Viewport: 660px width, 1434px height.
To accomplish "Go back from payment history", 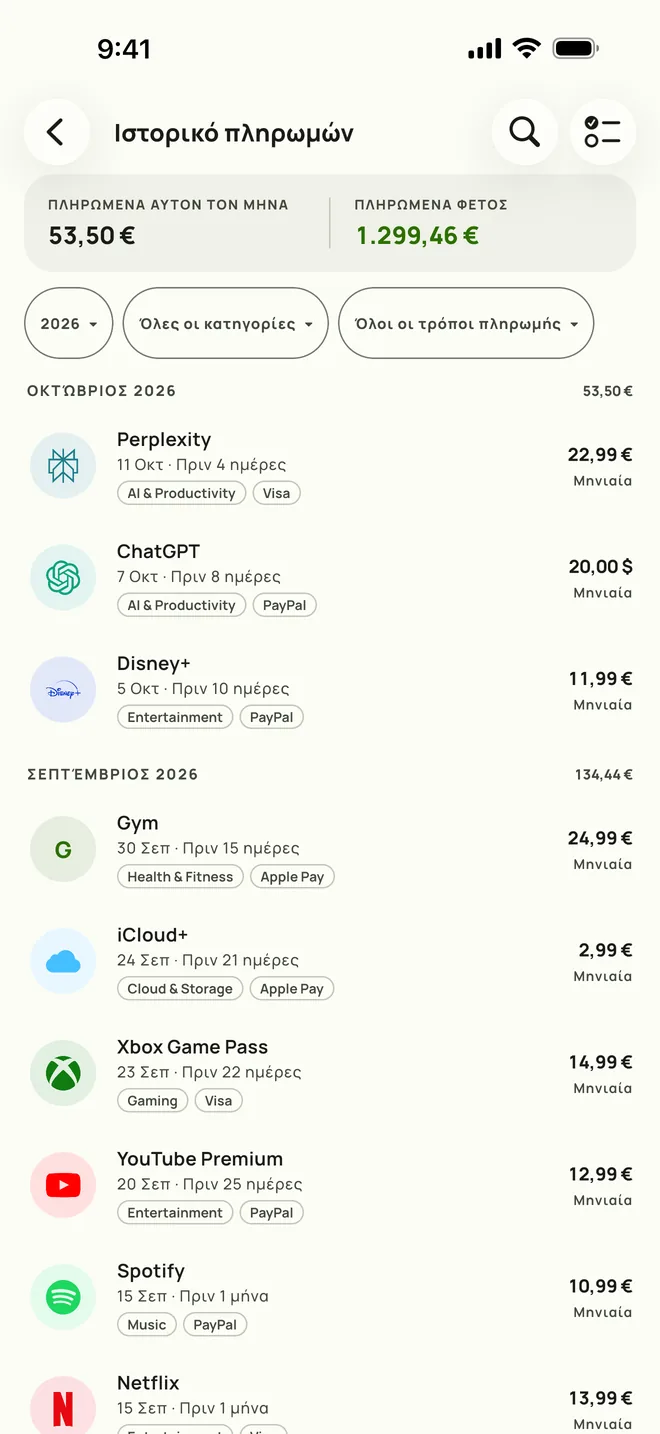I will [56, 132].
